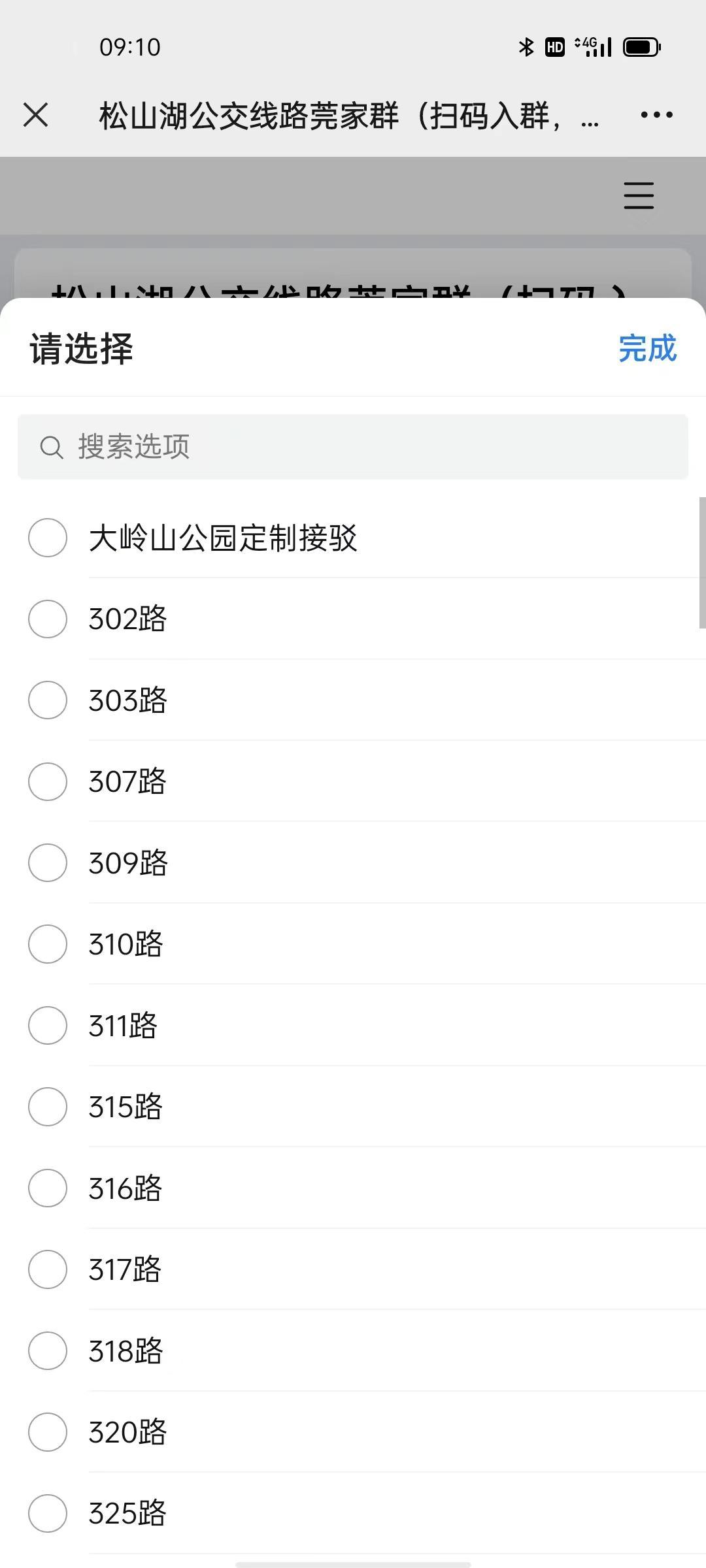Select 318路 from the options

tap(353, 1350)
